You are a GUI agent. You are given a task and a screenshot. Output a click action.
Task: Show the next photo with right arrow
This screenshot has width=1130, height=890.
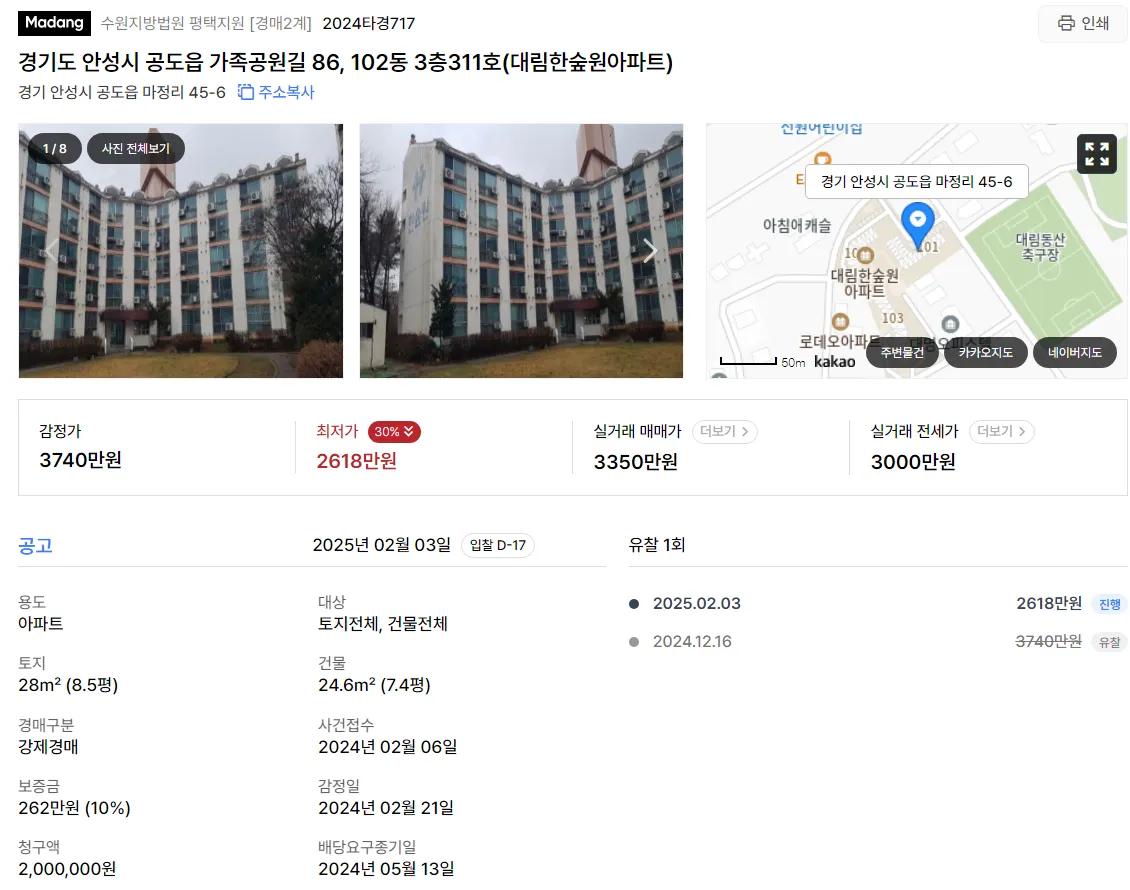point(650,251)
